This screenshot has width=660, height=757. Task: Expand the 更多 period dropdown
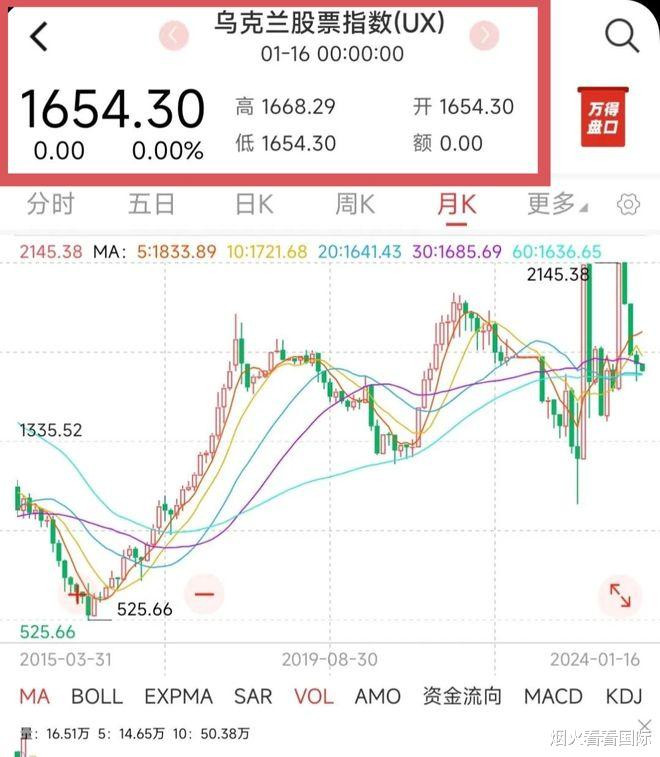557,205
